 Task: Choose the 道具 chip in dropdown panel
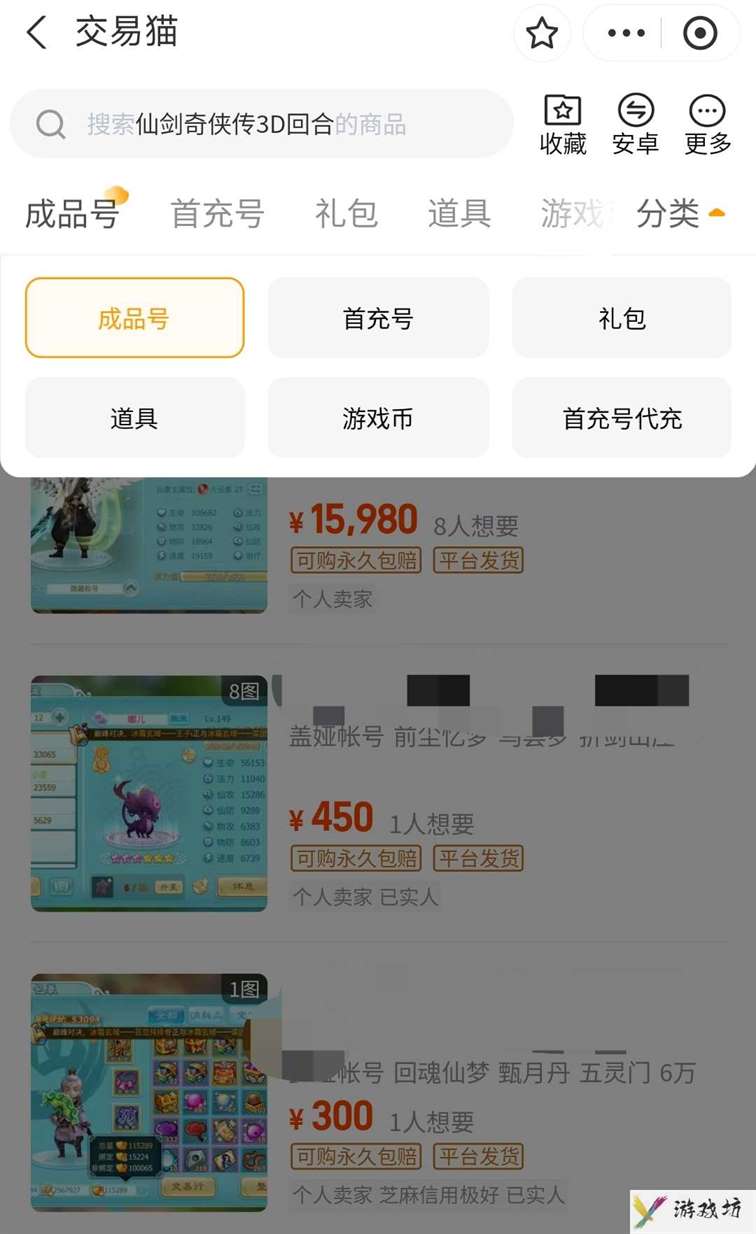134,418
